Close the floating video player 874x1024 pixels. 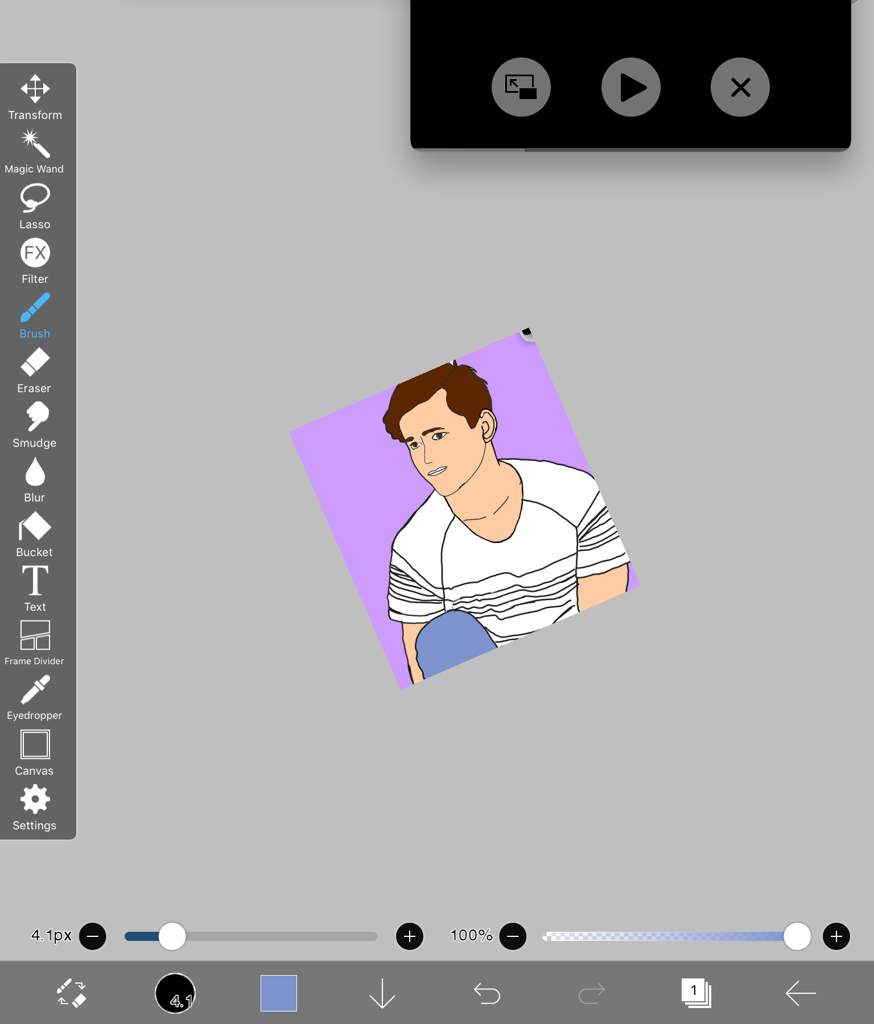740,87
